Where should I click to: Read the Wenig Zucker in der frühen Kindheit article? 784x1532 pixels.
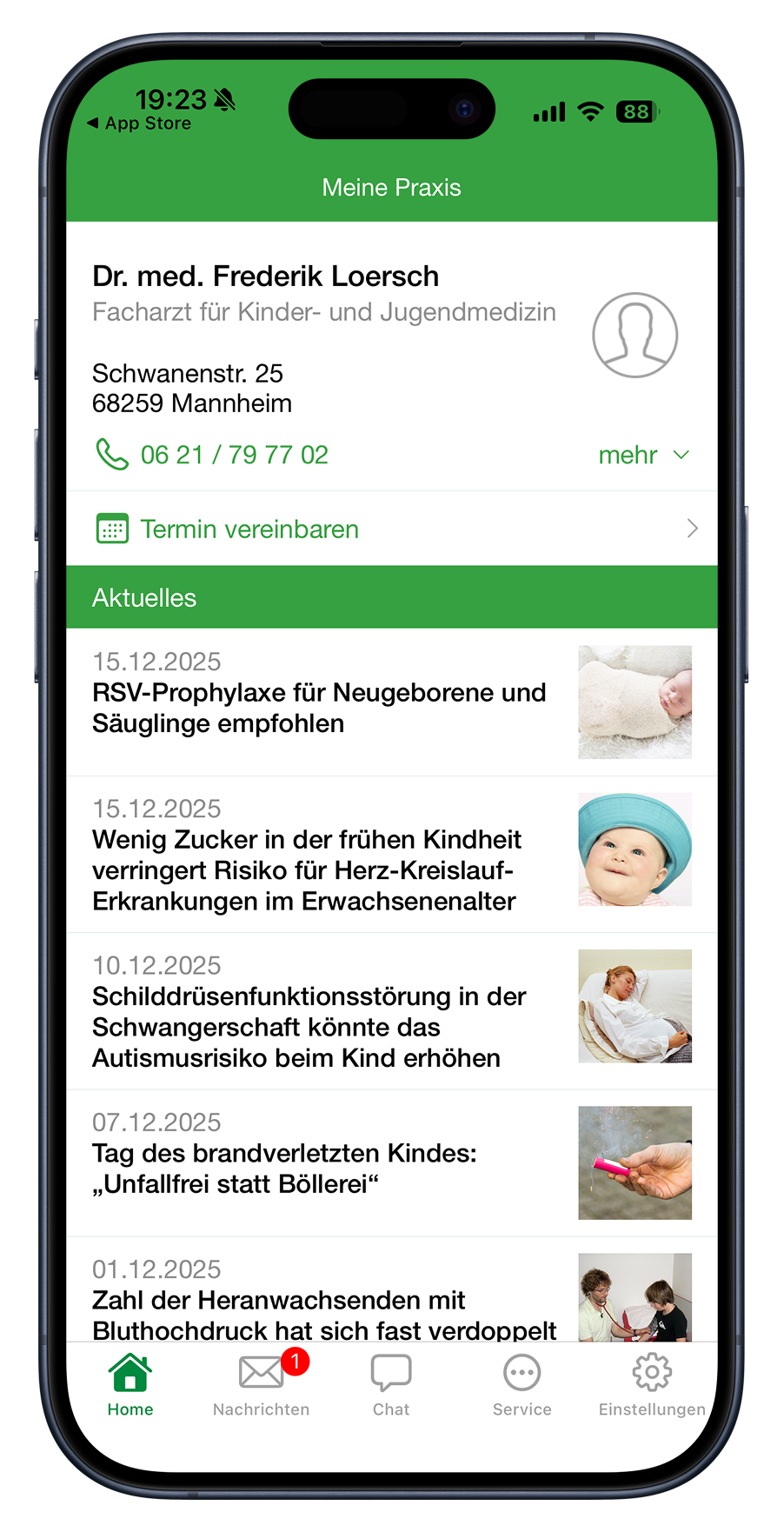pyautogui.click(x=307, y=869)
